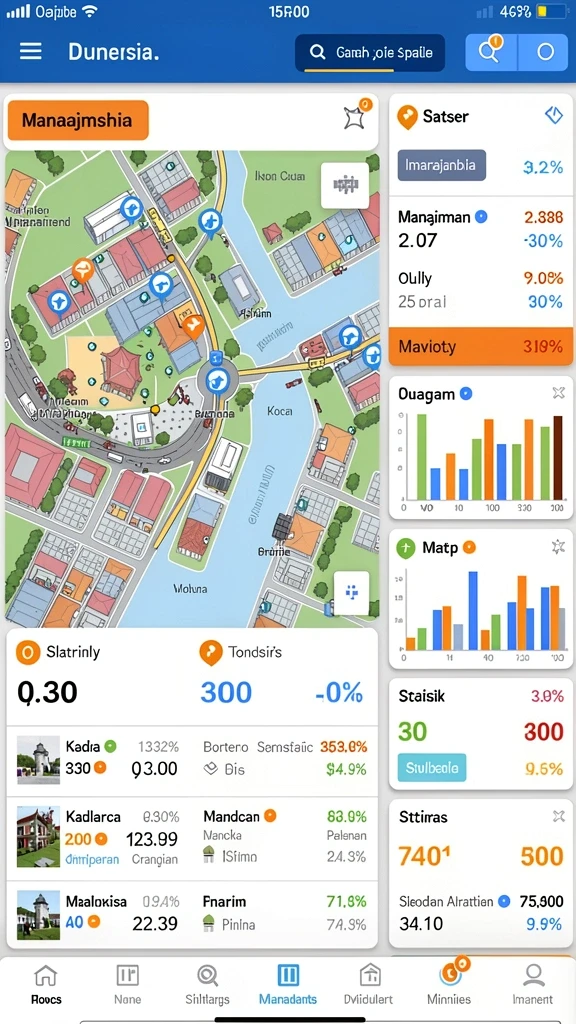This screenshot has height=1024, width=576.
Task: Tap the white layers button on the map
Action: pos(345,185)
